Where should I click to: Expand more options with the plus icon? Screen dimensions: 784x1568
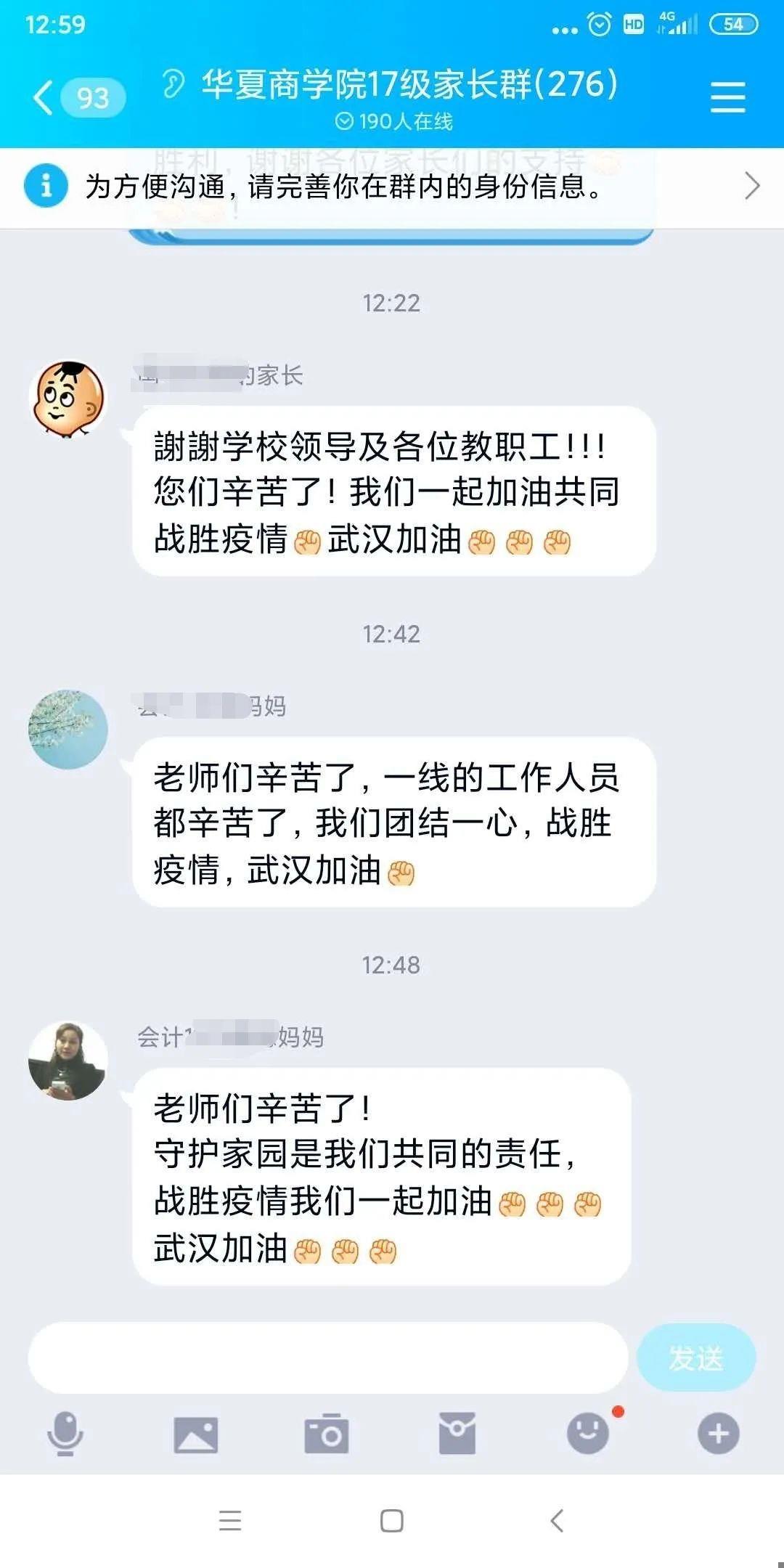point(719,1434)
